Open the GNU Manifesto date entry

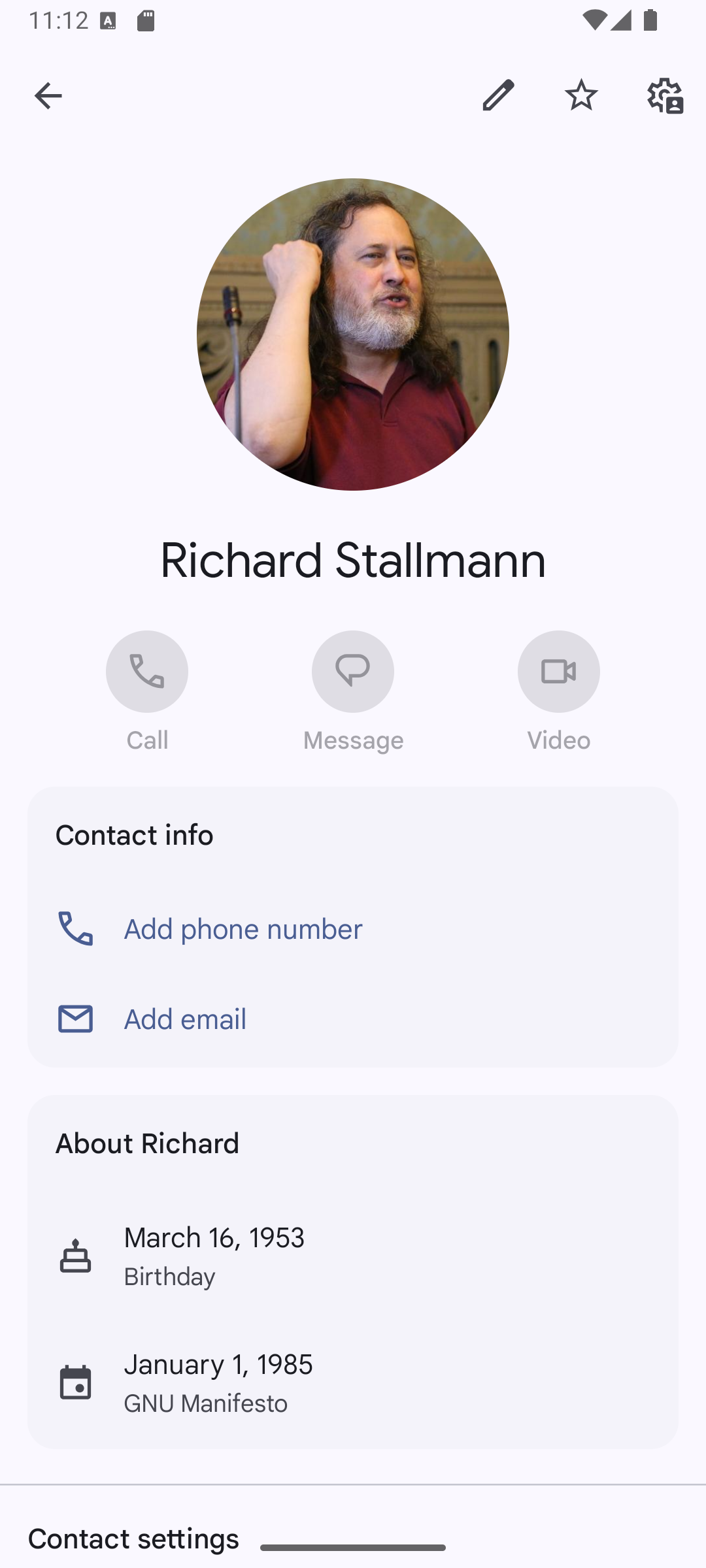click(353, 1382)
